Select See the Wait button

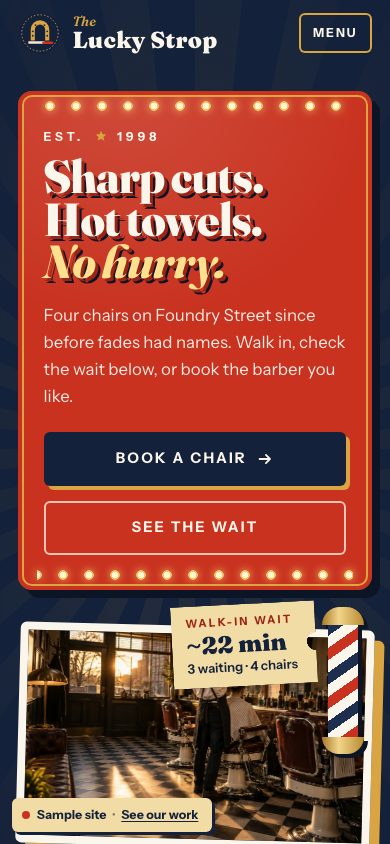195,528
